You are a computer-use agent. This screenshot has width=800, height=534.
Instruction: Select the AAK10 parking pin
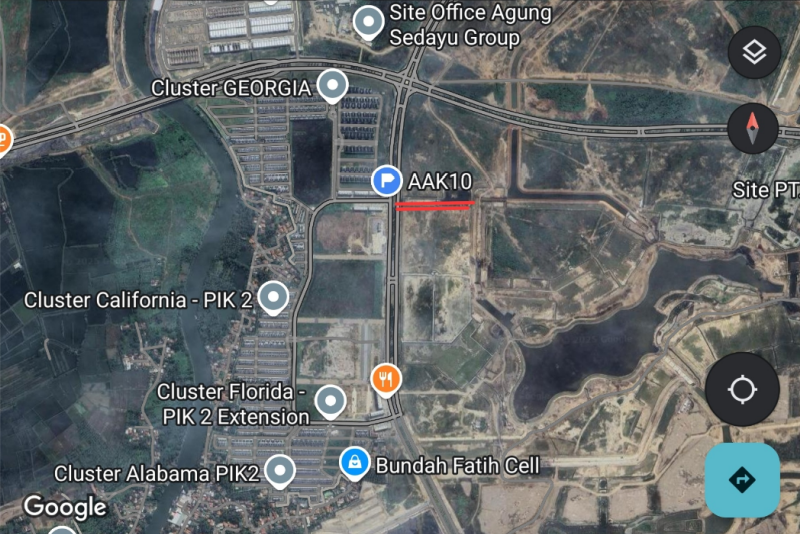click(x=386, y=181)
